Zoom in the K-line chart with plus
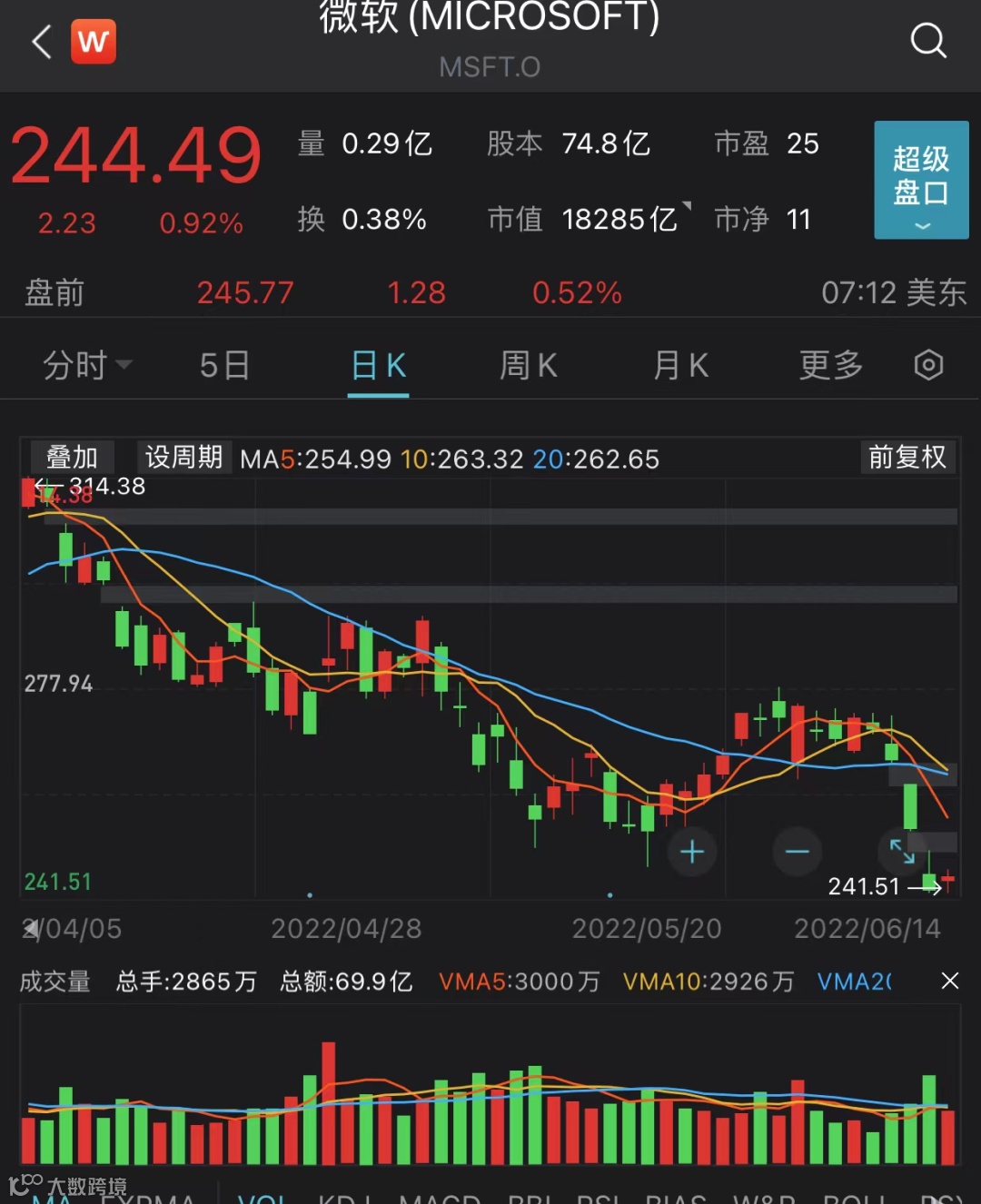 (692, 852)
